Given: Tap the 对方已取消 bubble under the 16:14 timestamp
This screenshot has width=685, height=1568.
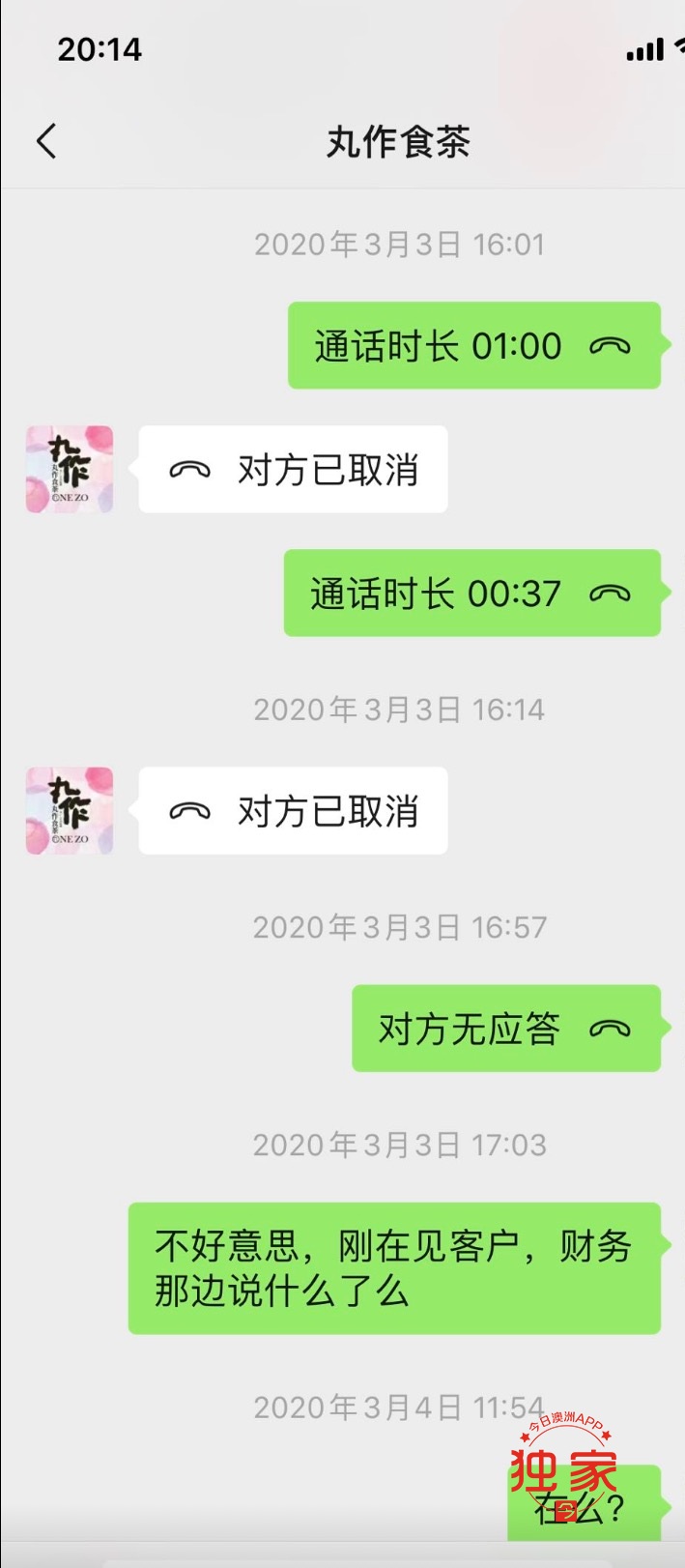Looking at the screenshot, I should pos(293,811).
